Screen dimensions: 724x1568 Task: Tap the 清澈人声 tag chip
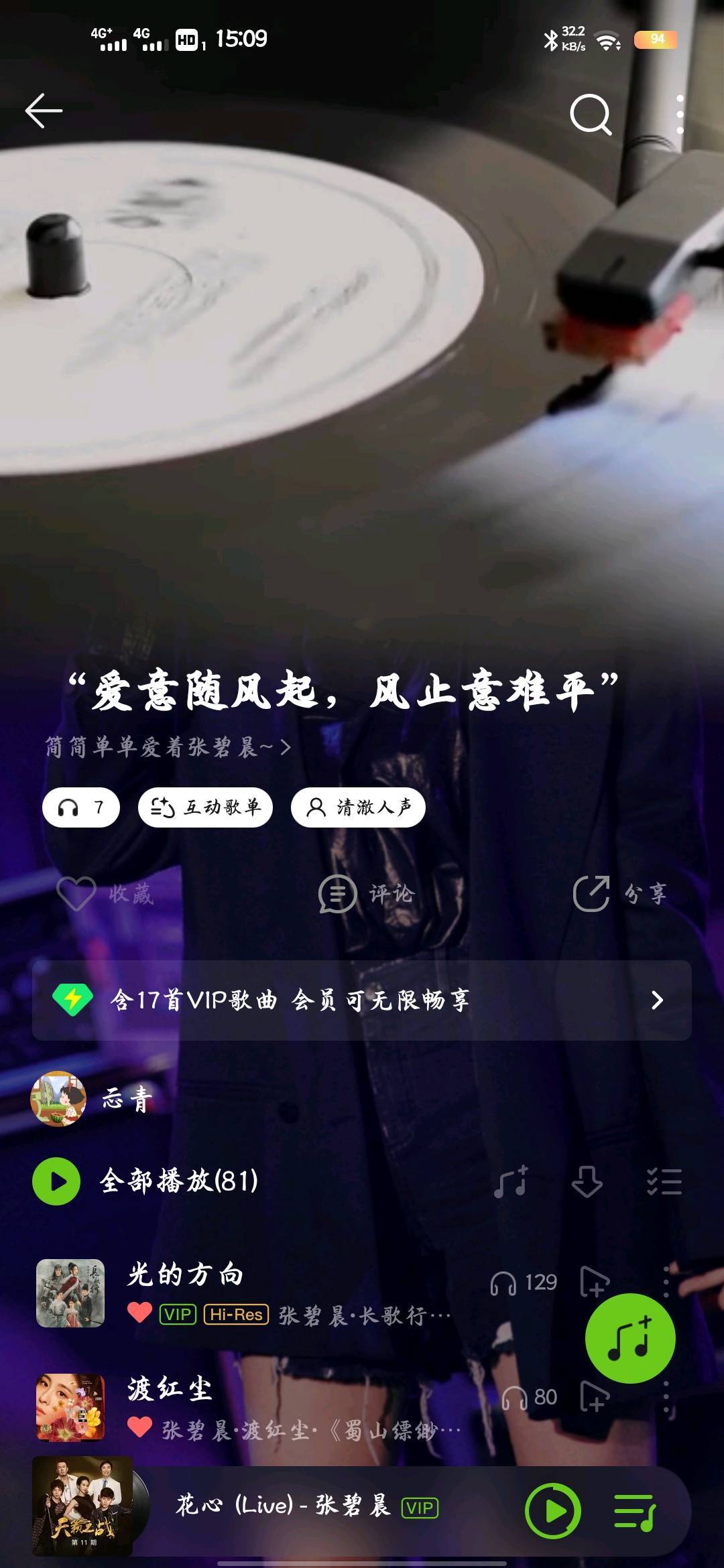(358, 807)
